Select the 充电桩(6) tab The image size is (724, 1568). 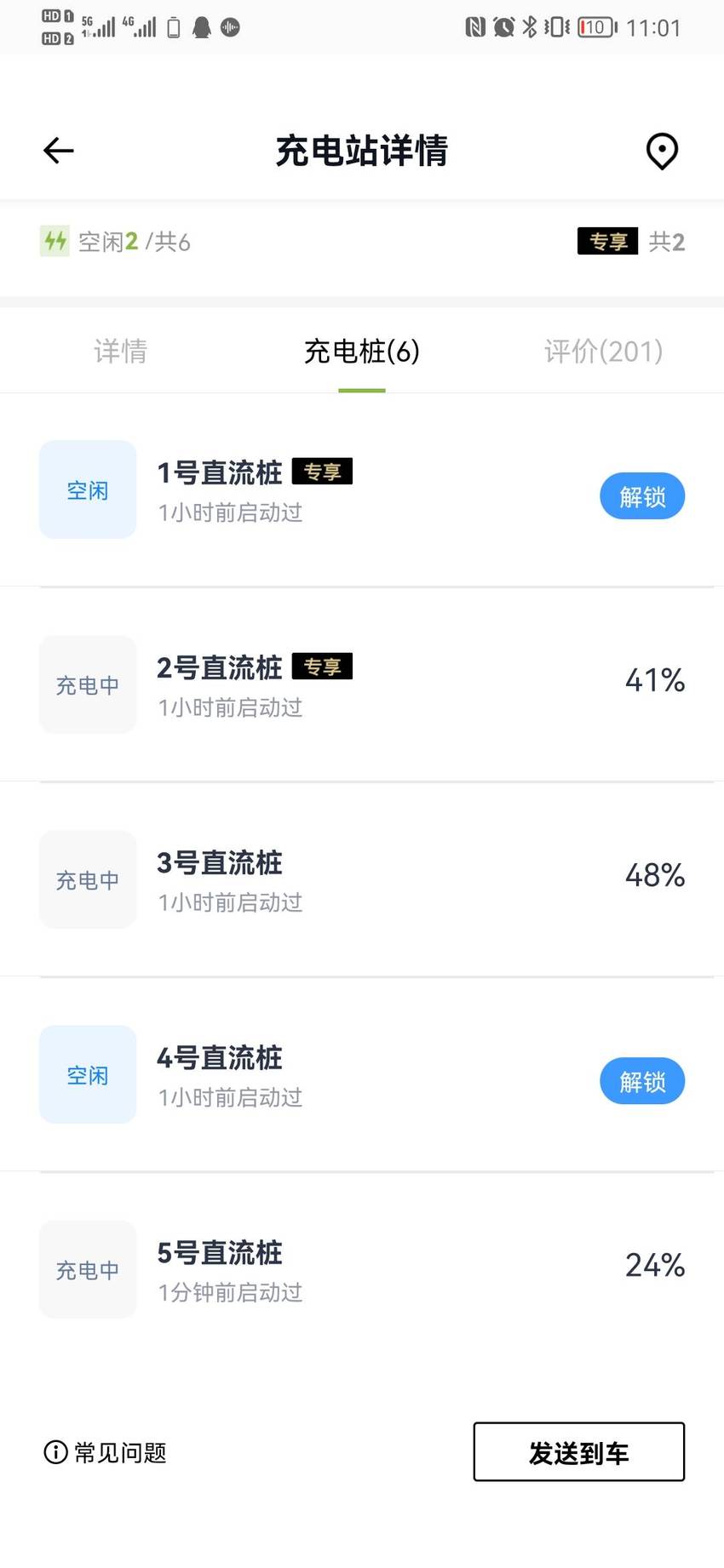(x=362, y=351)
